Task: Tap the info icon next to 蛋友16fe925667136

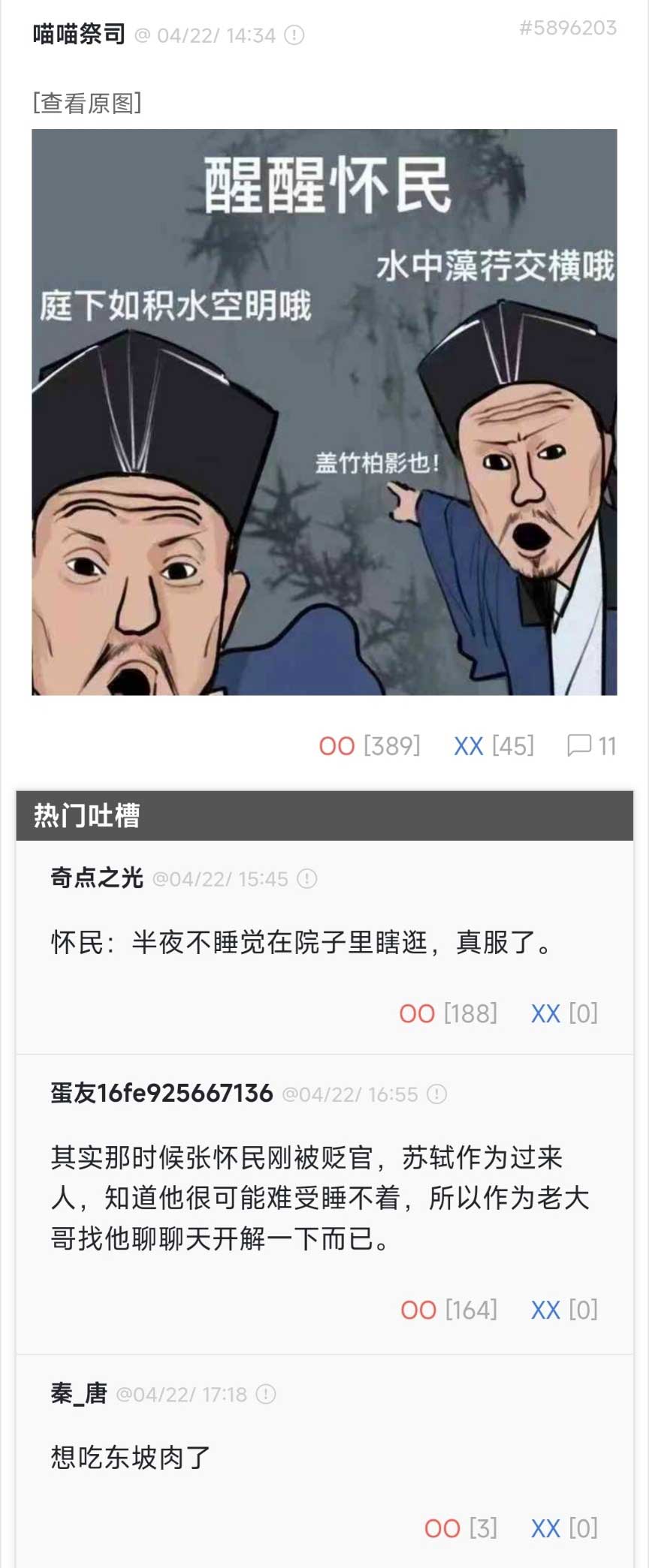Action: tap(436, 1094)
